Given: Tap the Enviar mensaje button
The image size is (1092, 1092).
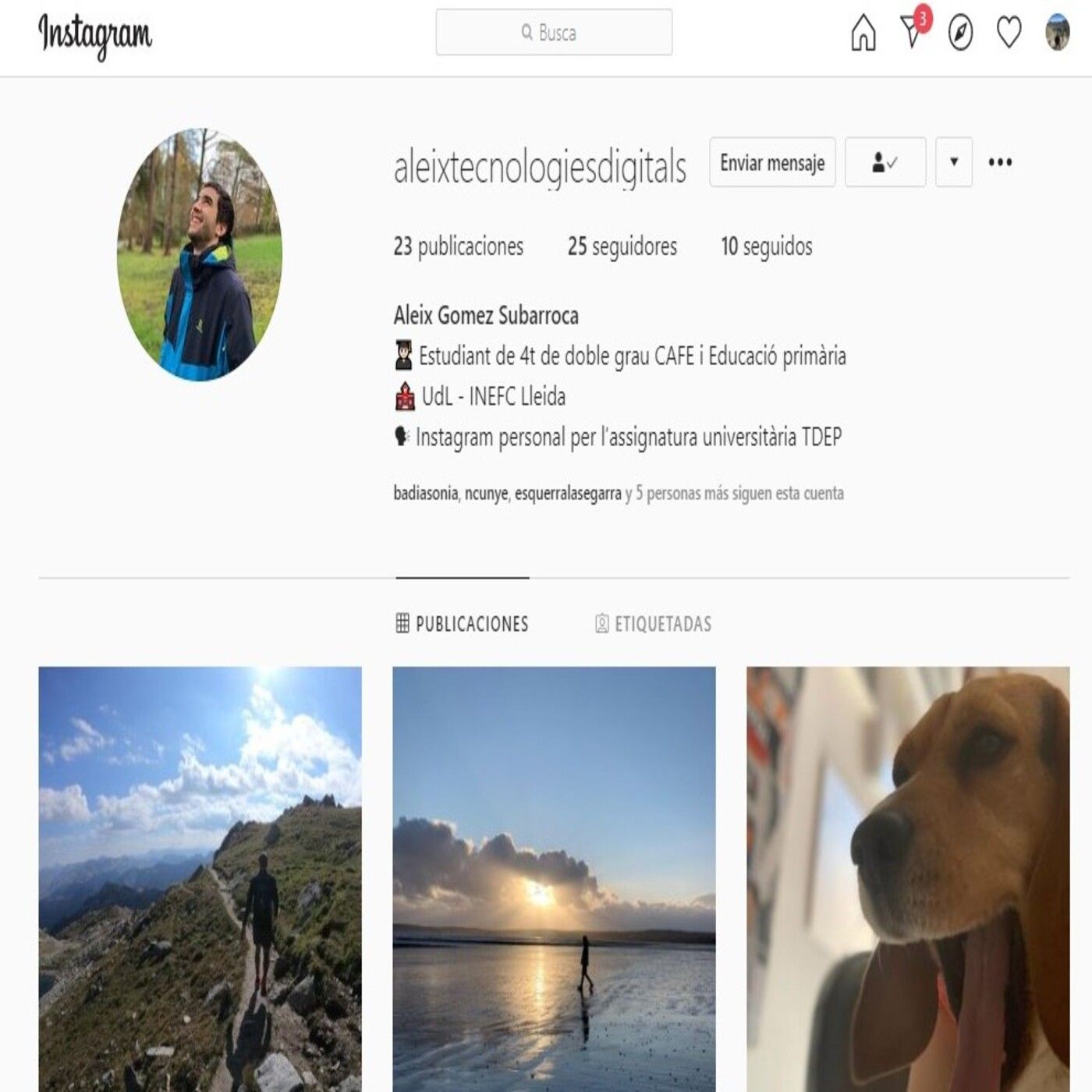Looking at the screenshot, I should tap(771, 162).
